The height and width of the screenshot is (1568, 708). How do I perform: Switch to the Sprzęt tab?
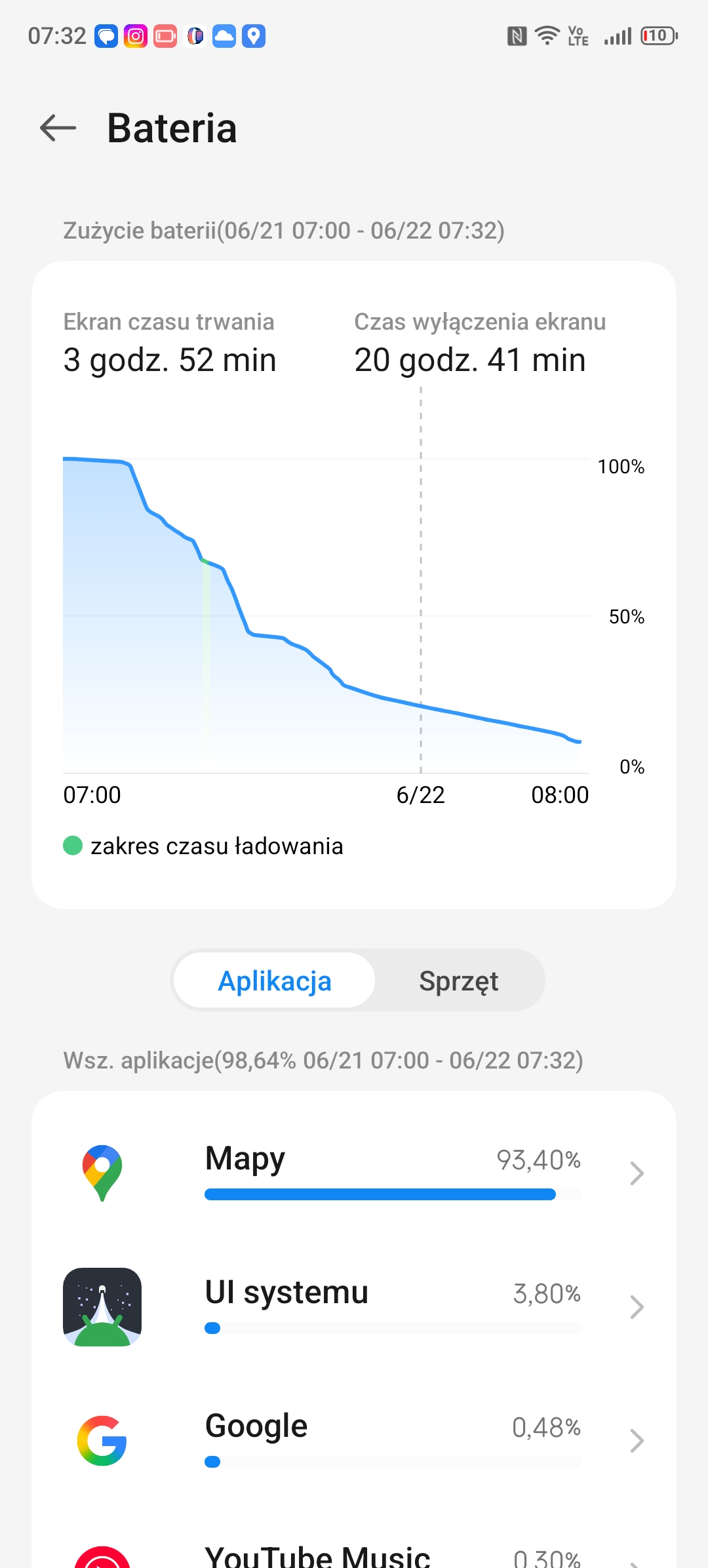coord(459,981)
